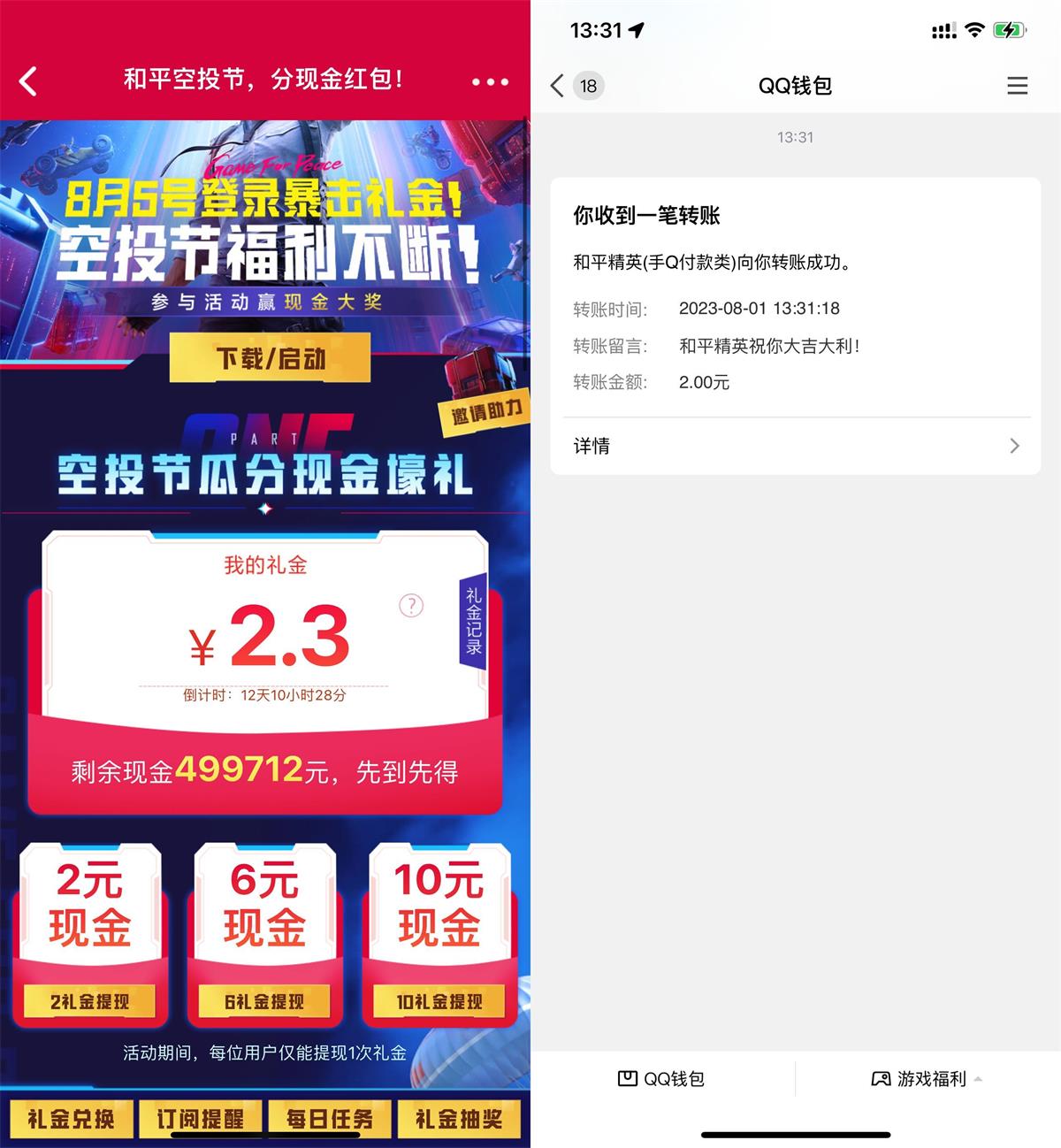Tap the 下载/启动 button

(x=270, y=358)
